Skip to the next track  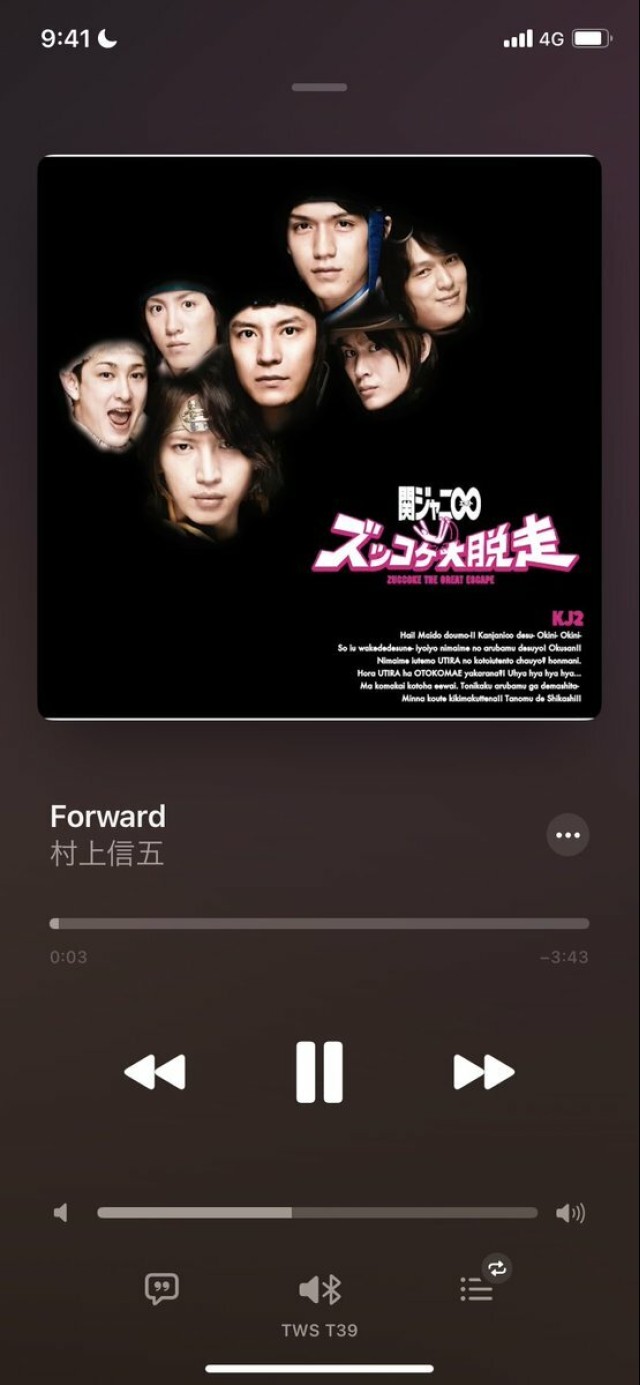pyautogui.click(x=483, y=1072)
